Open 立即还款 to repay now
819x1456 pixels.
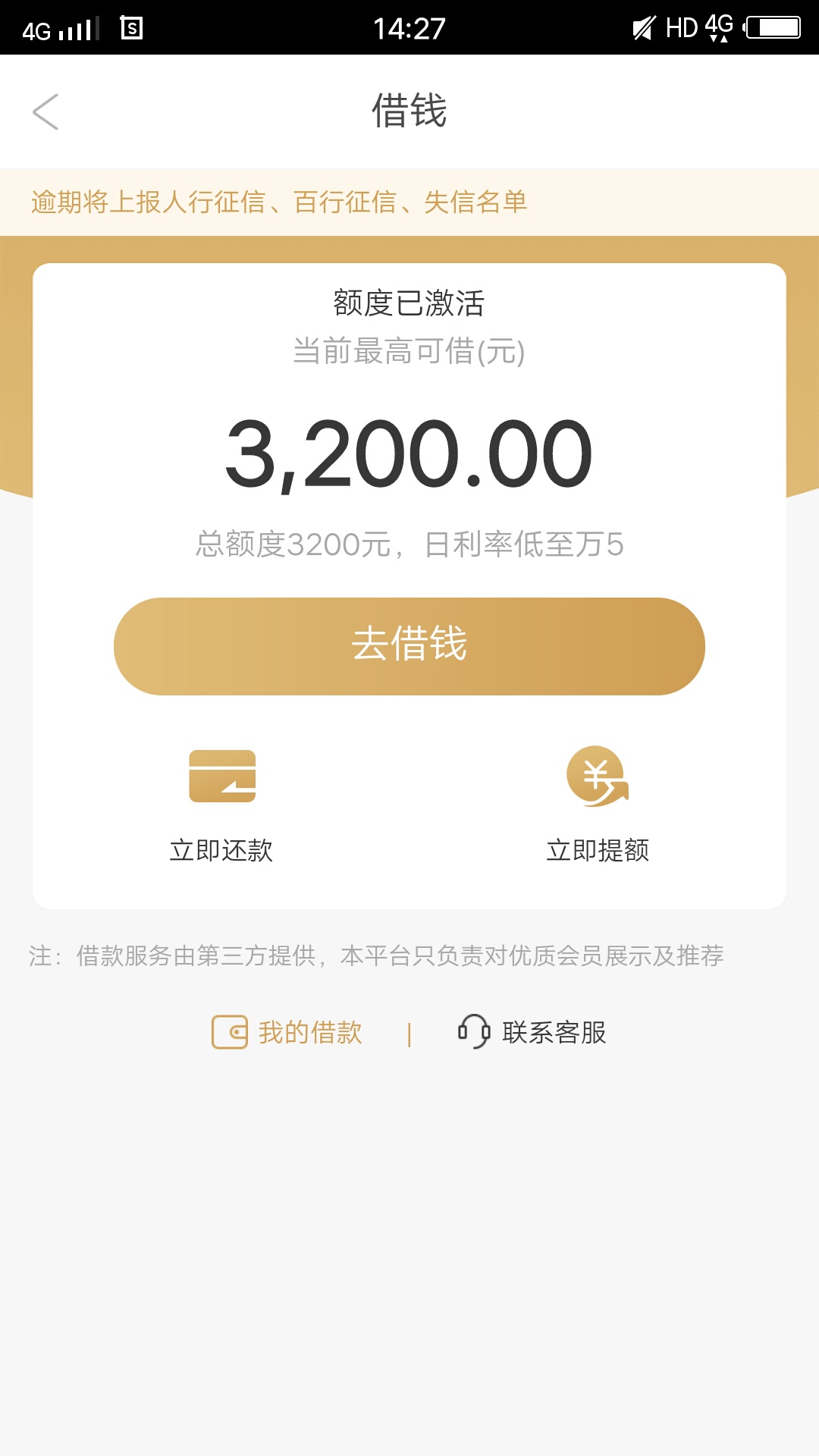[221, 806]
